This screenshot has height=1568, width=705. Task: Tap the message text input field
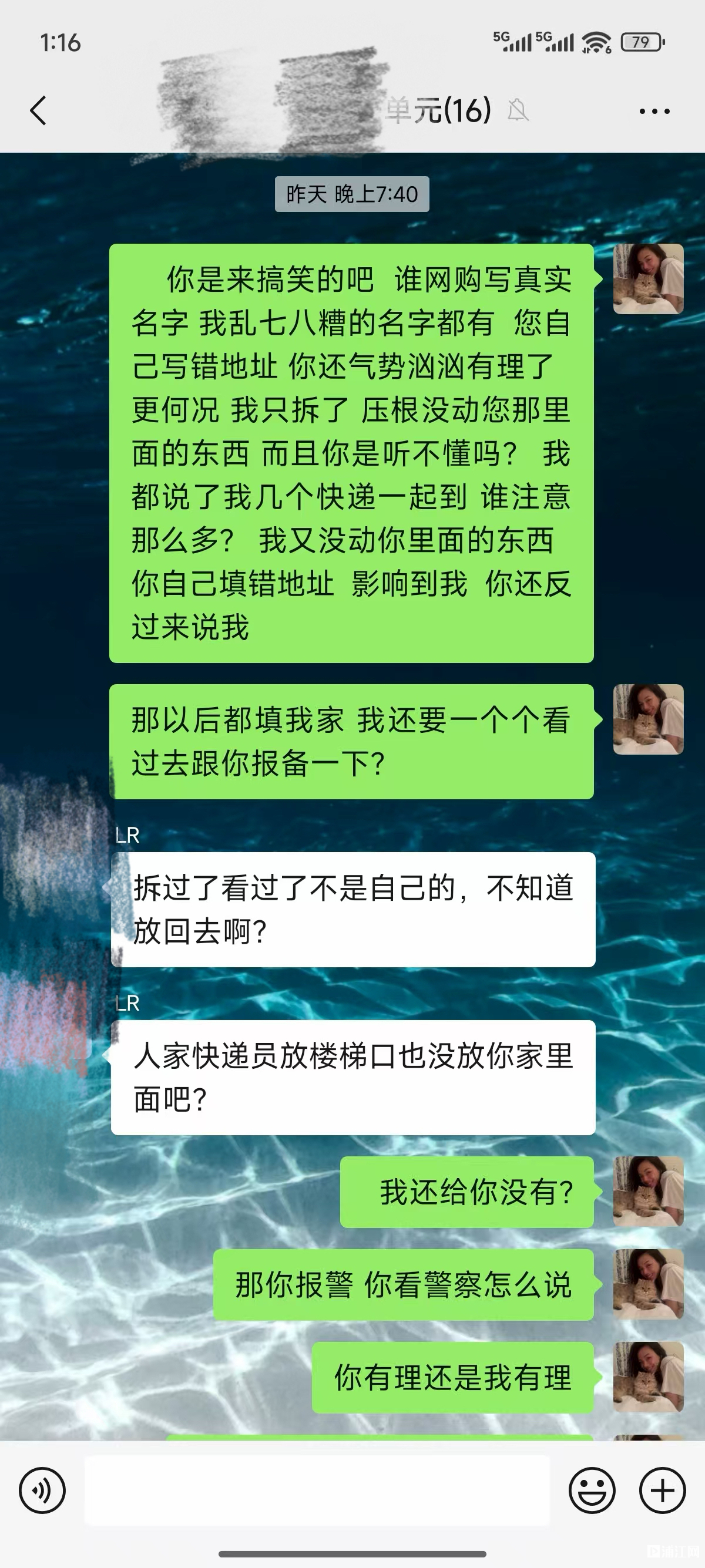[x=317, y=1490]
